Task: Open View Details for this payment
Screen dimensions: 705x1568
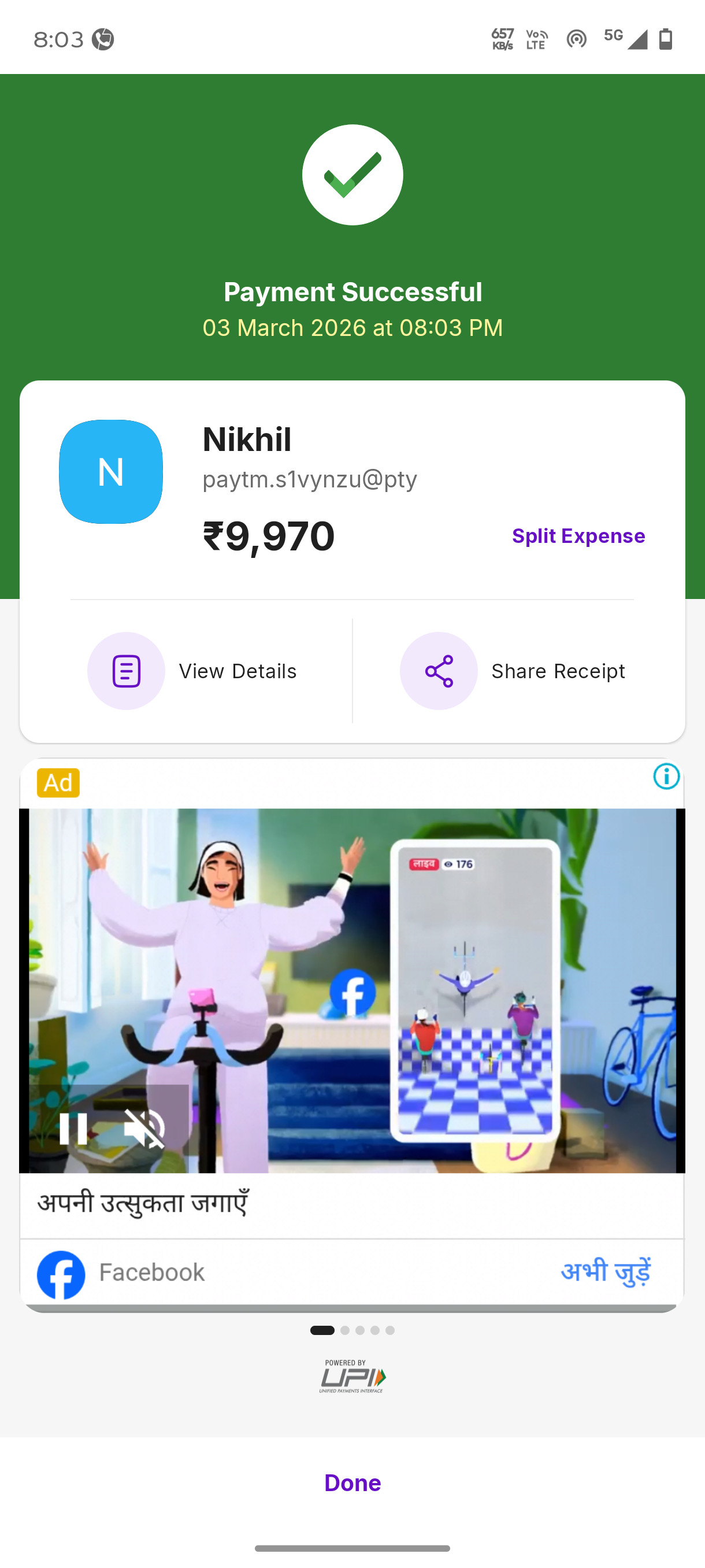Action: tap(193, 671)
